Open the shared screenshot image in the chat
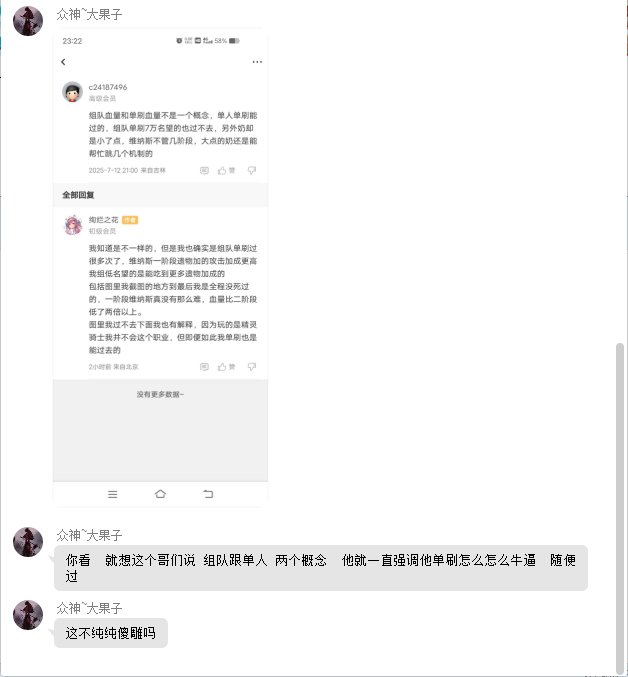Image resolution: width=628 pixels, height=677 pixels. click(160, 268)
